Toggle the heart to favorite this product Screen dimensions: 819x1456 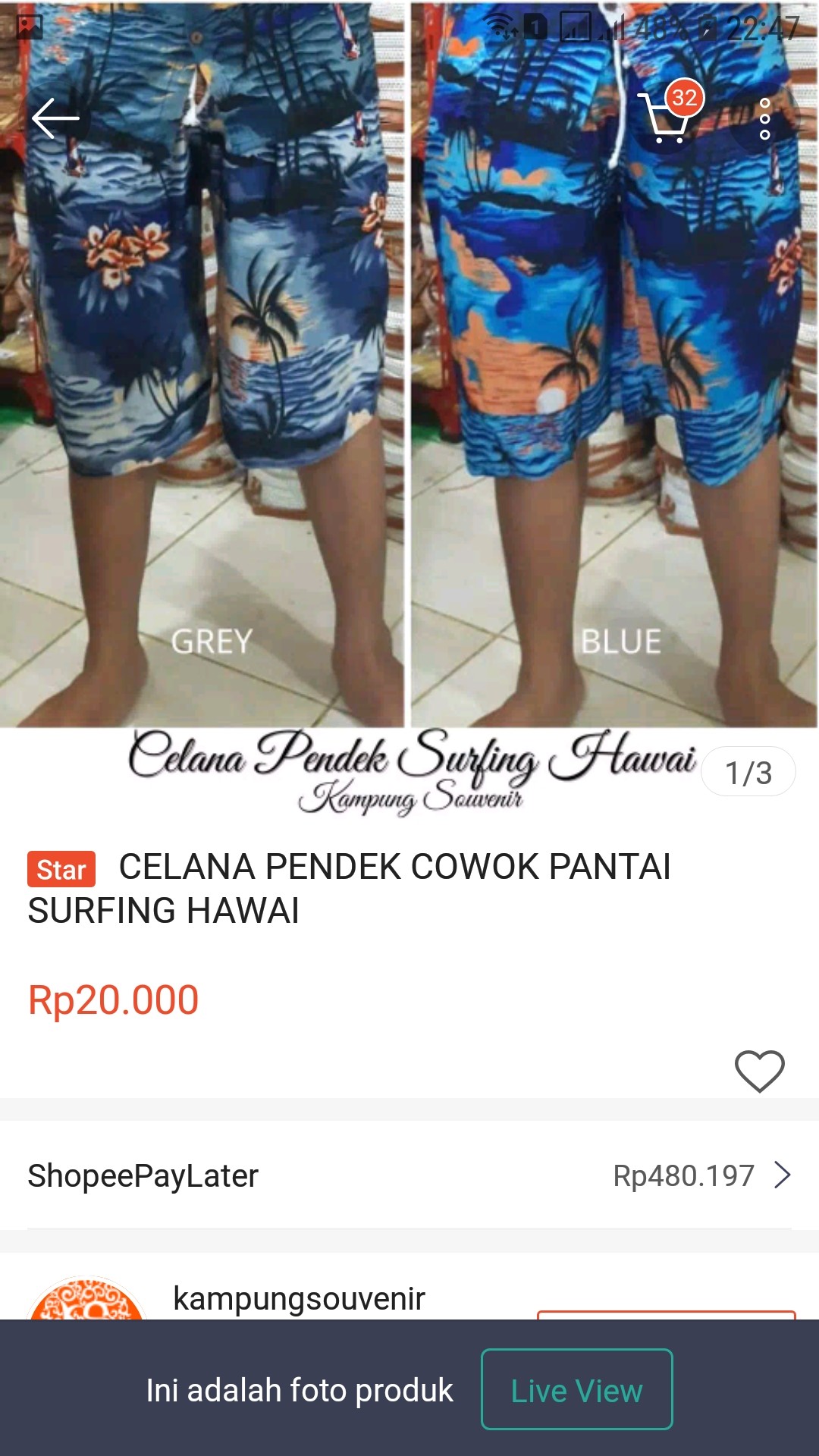(758, 1070)
